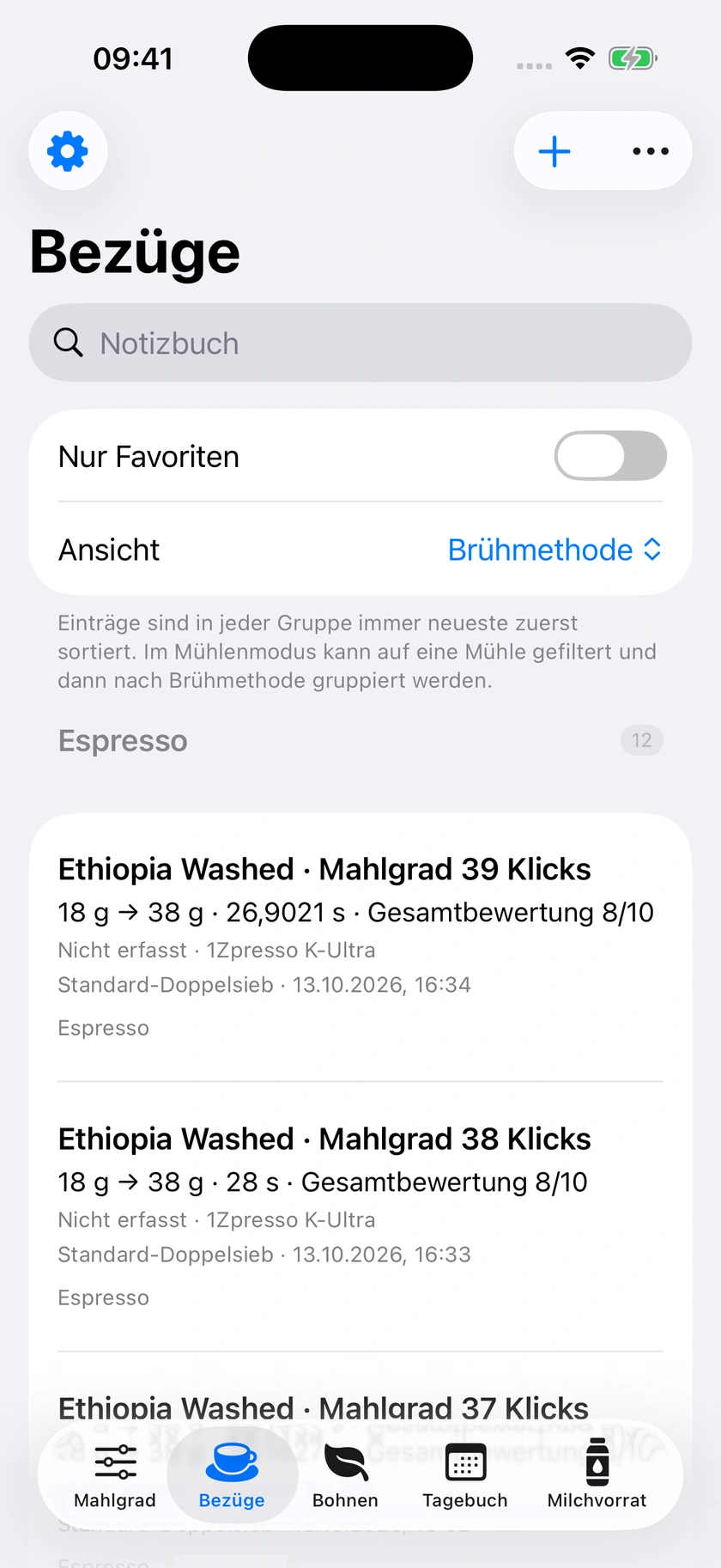Image resolution: width=721 pixels, height=1568 pixels.
Task: Enable the Nur Favoriten switch
Action: pos(610,456)
